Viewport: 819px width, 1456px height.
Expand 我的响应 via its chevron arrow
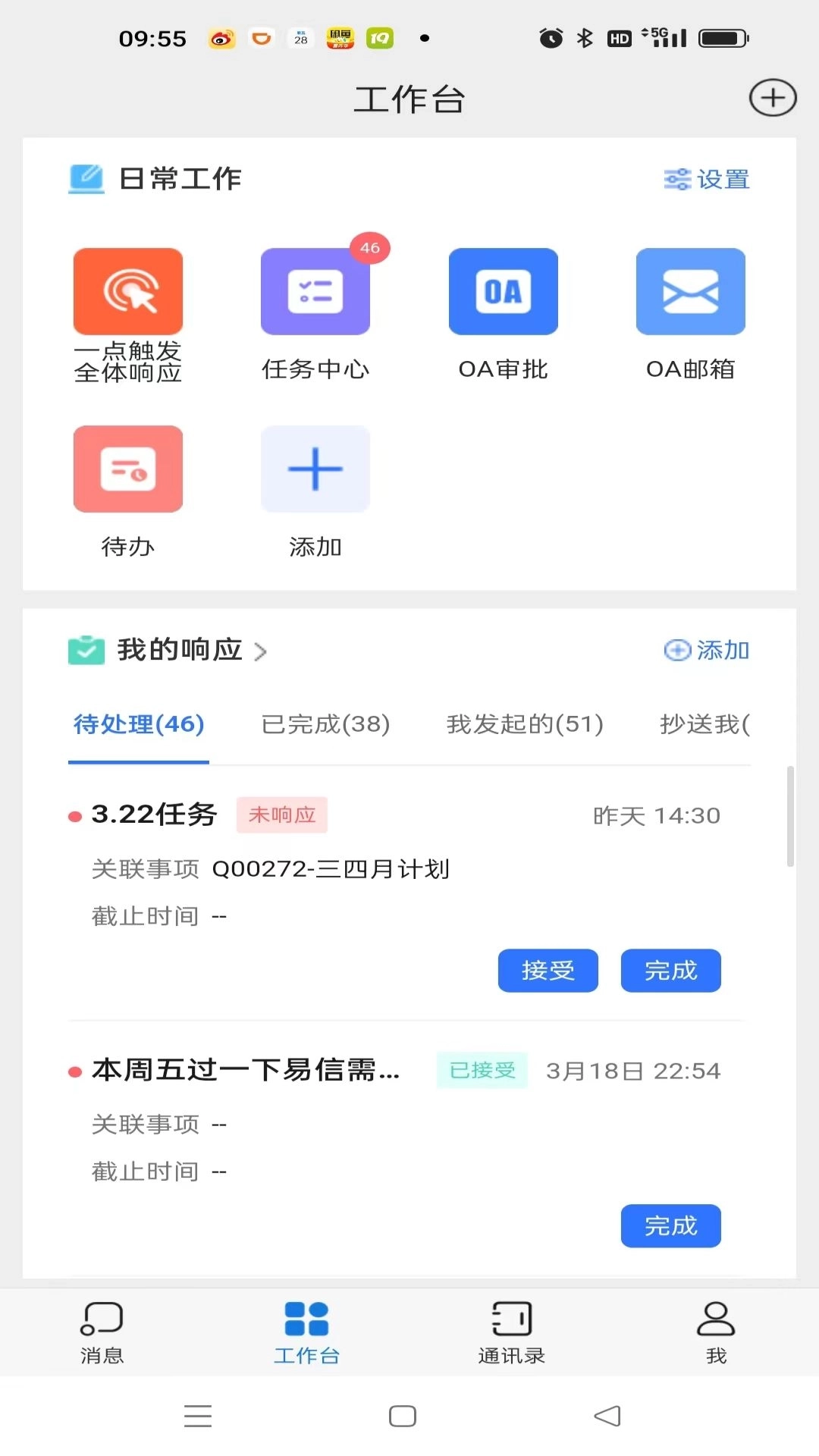[x=261, y=651]
